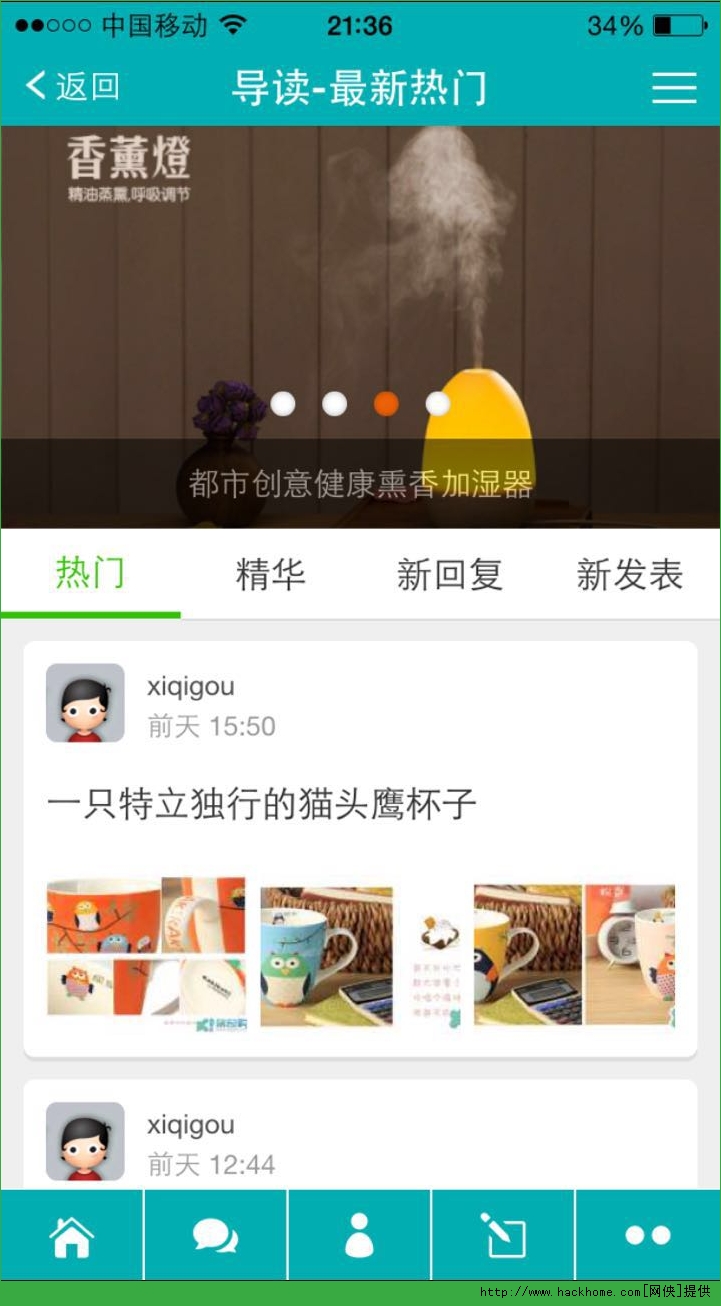721x1306 pixels.
Task: Switch to the 精华 tab
Action: click(270, 574)
